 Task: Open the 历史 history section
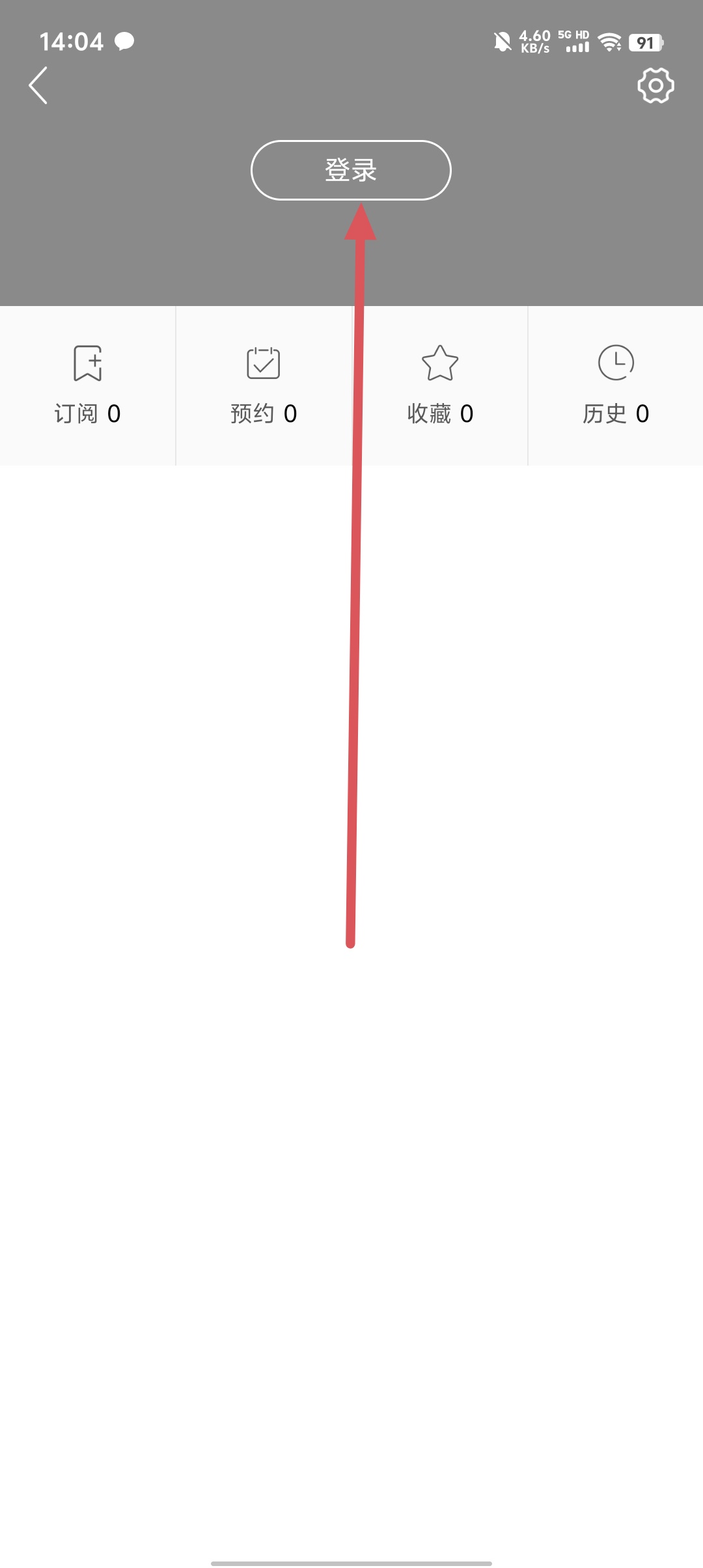point(616,385)
